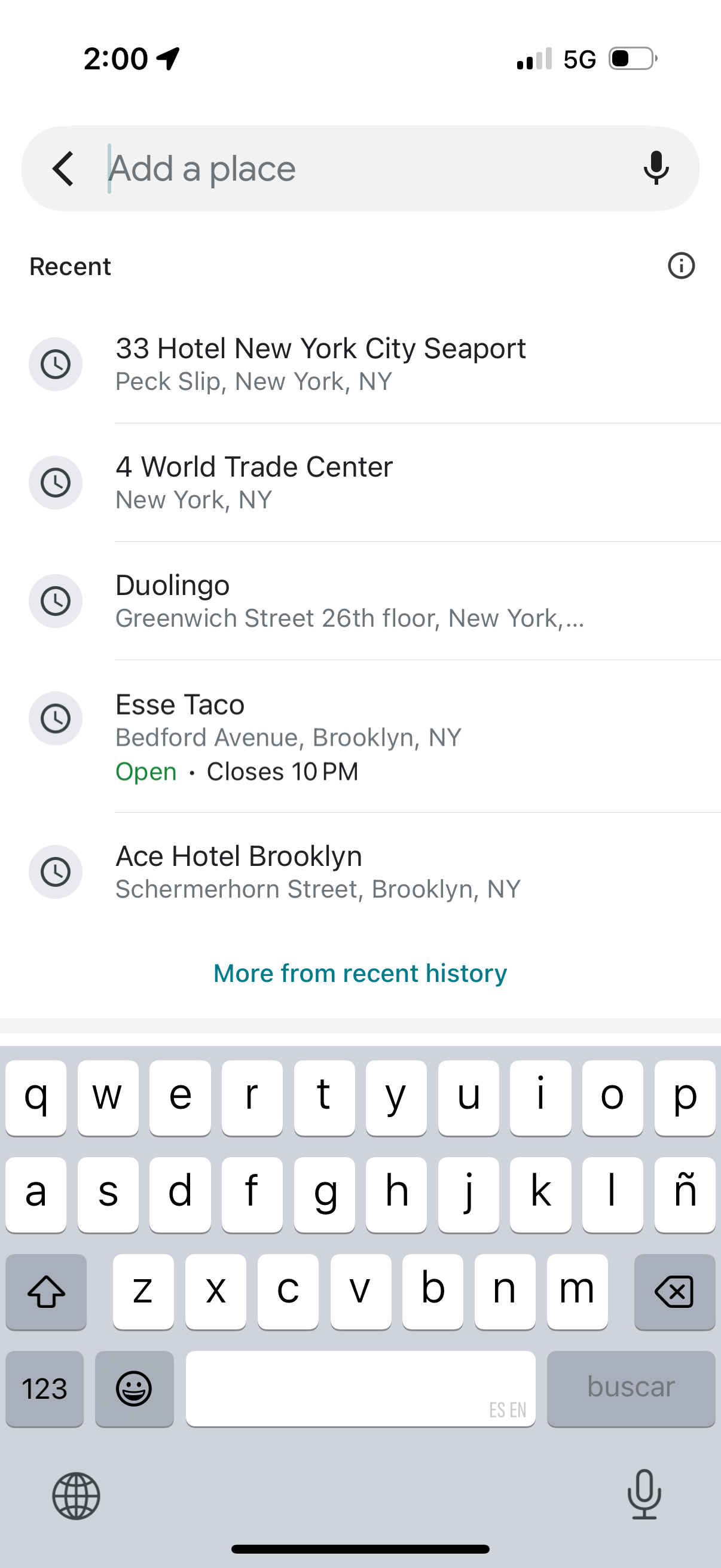Image resolution: width=721 pixels, height=1568 pixels.
Task: Tap the back chevron to exit search
Action: [x=63, y=168]
